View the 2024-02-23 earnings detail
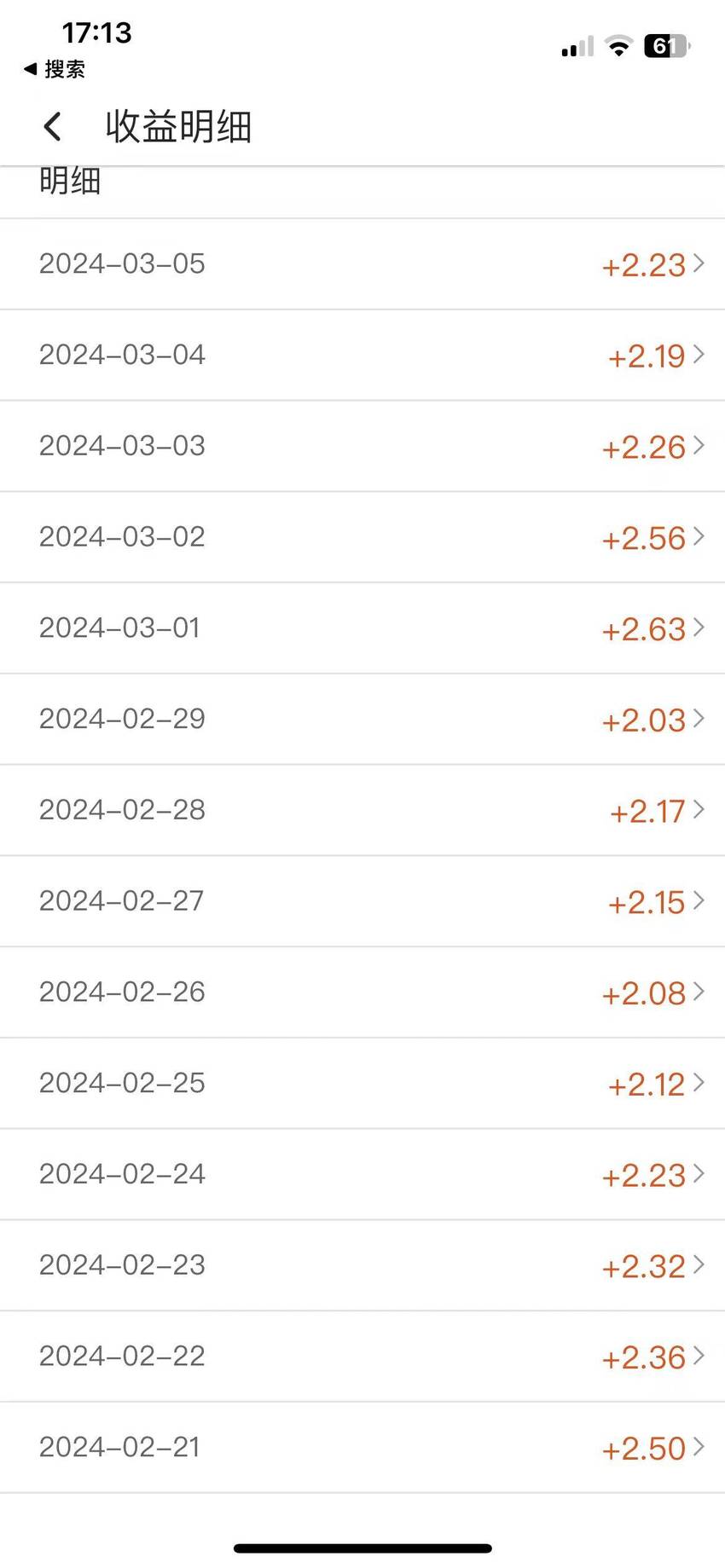This screenshot has width=725, height=1568. pos(362,1265)
